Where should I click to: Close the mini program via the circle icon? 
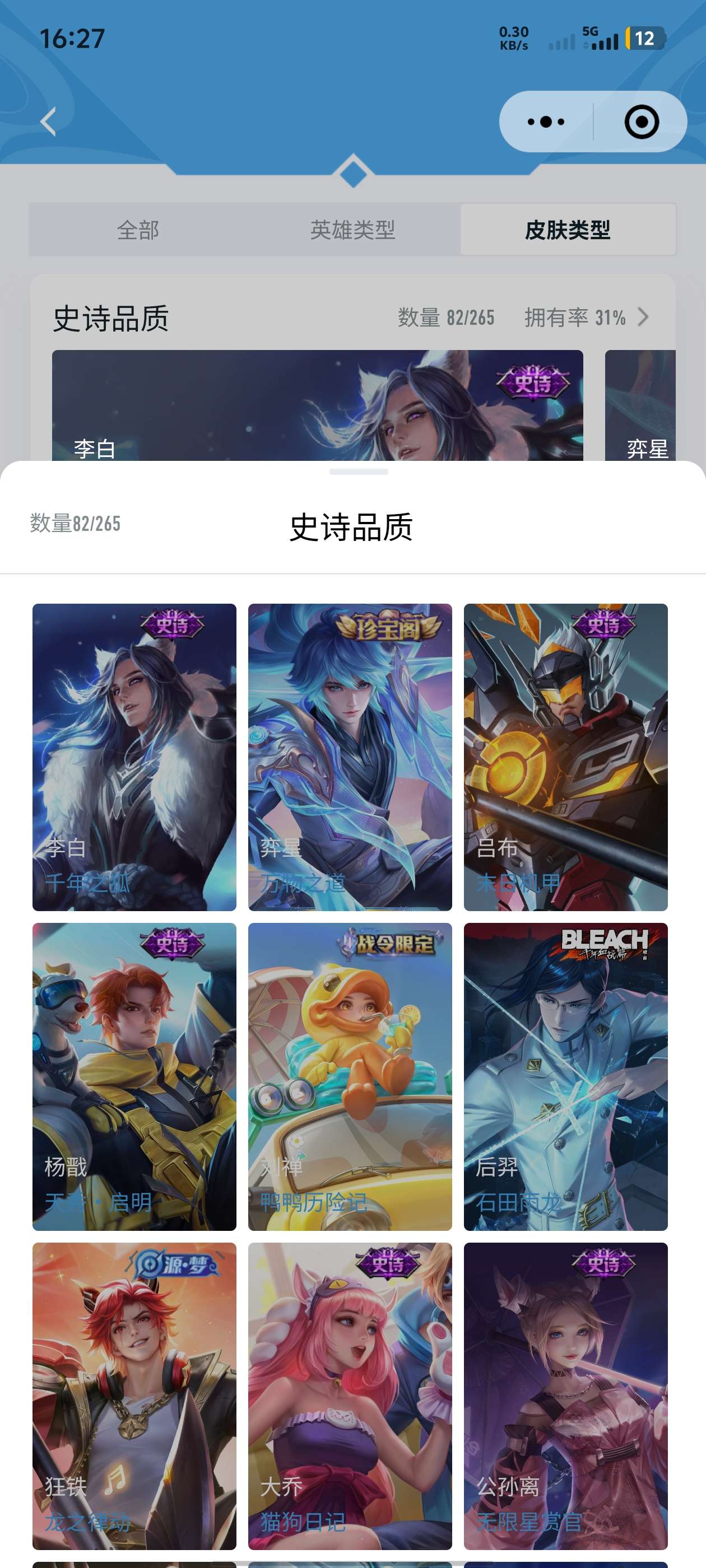coord(642,122)
